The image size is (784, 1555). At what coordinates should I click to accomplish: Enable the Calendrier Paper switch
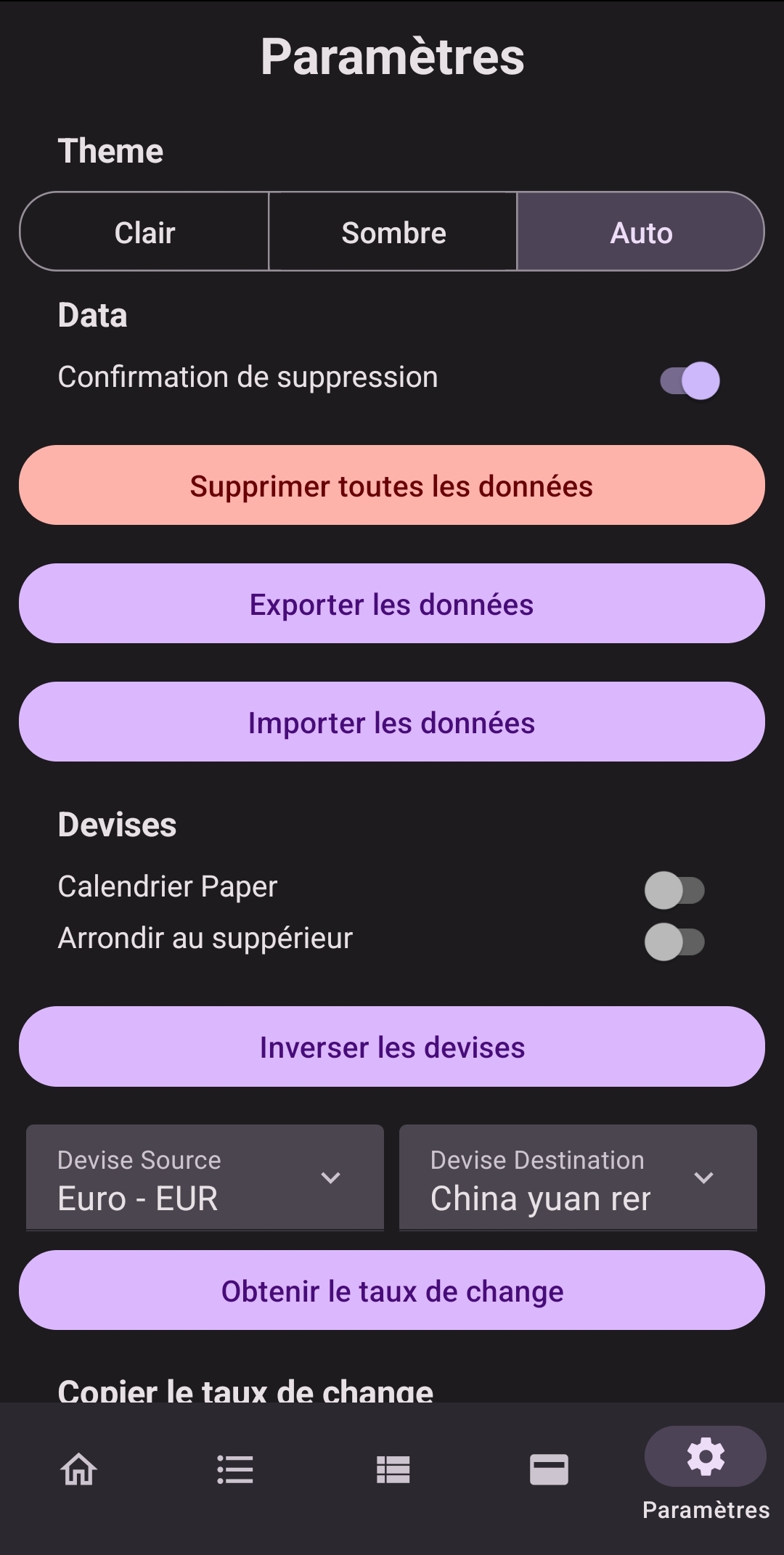click(x=674, y=891)
